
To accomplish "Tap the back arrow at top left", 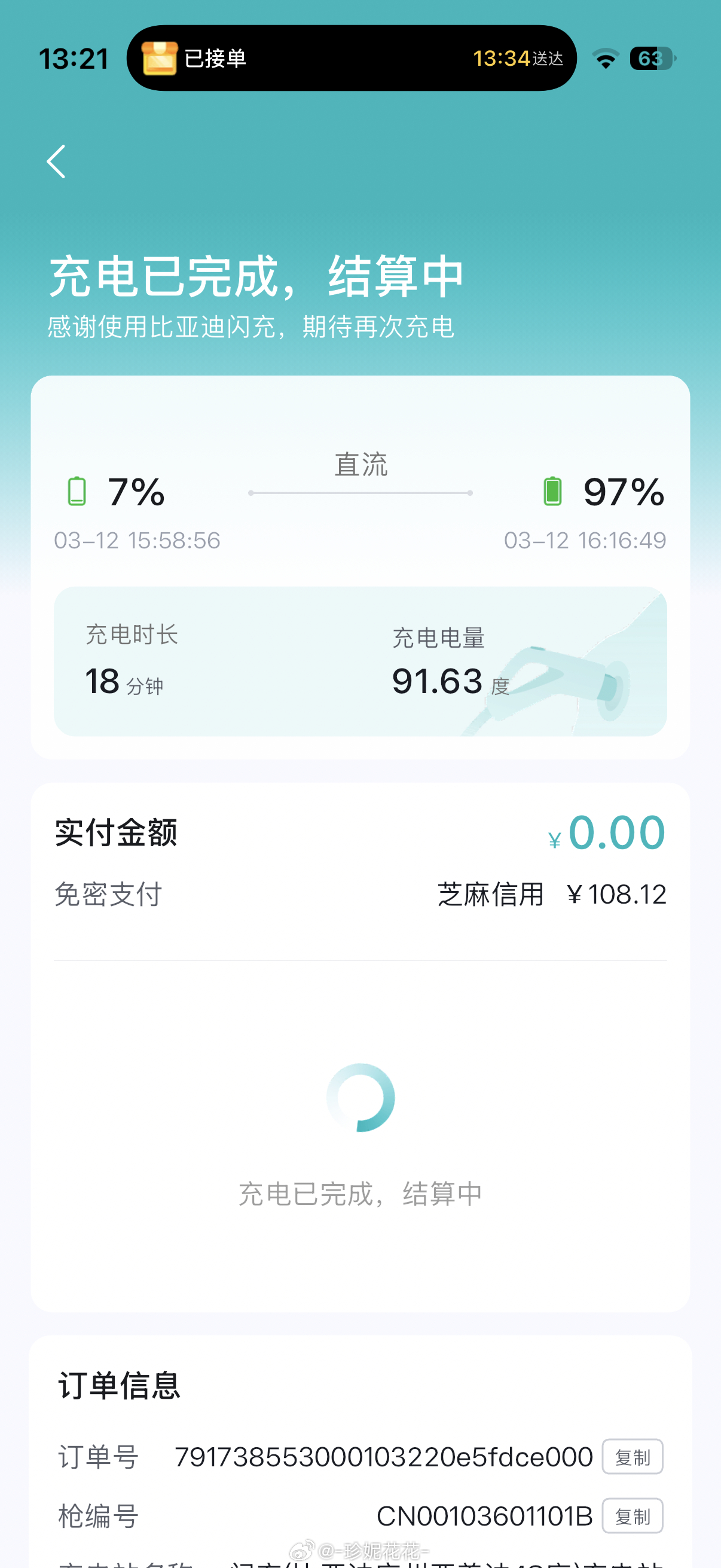I will (56, 161).
